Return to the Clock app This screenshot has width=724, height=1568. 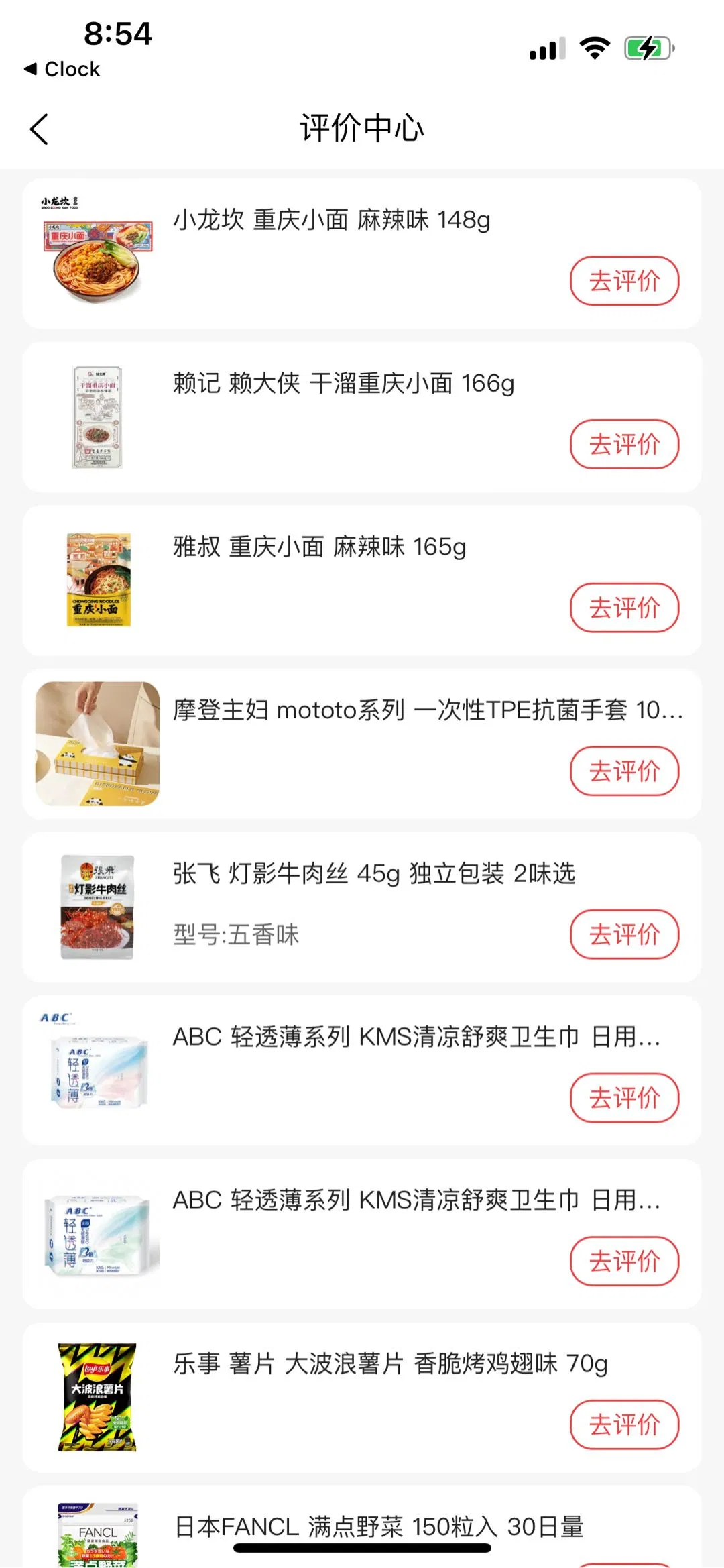click(62, 69)
